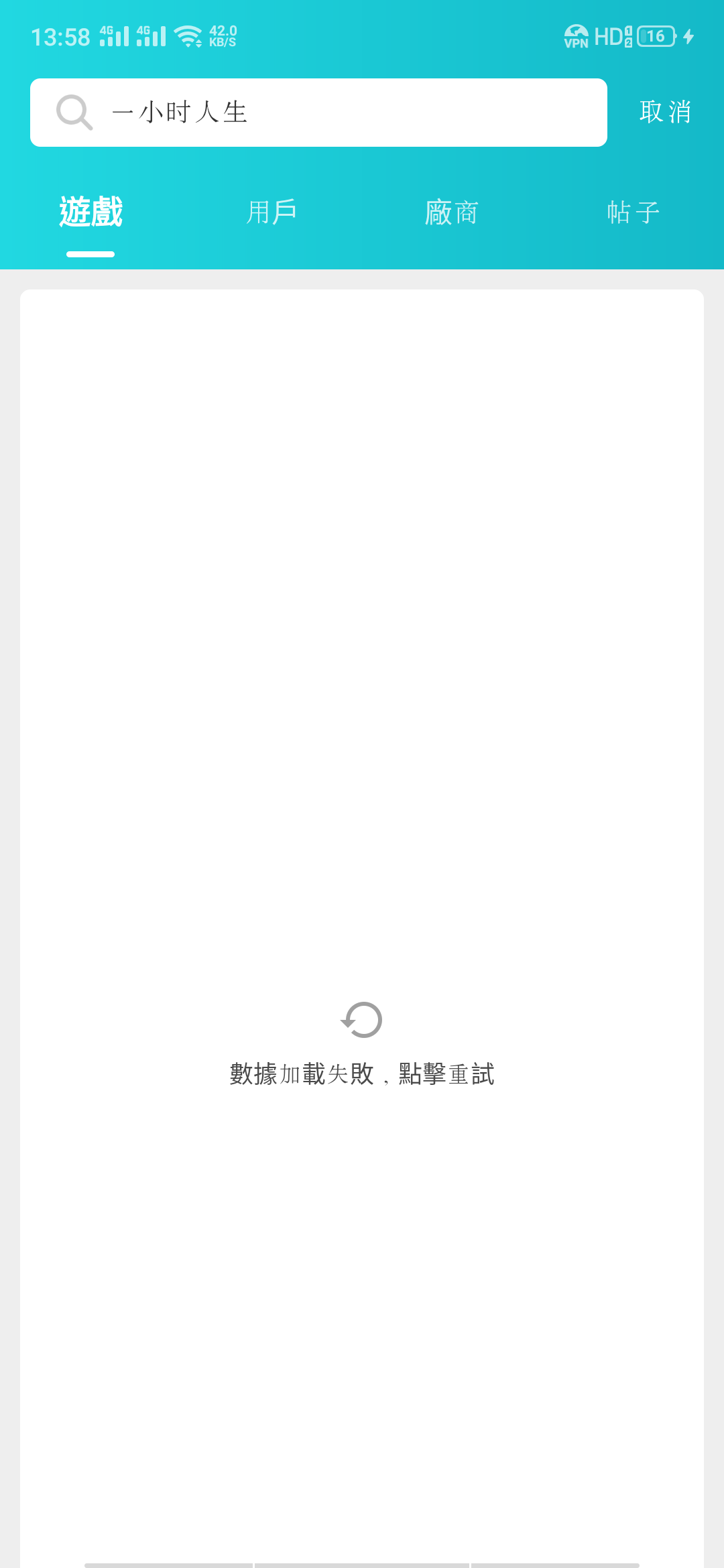Tap the charging lightning bolt icon
Viewport: 724px width, 1568px height.
pyautogui.click(x=689, y=35)
